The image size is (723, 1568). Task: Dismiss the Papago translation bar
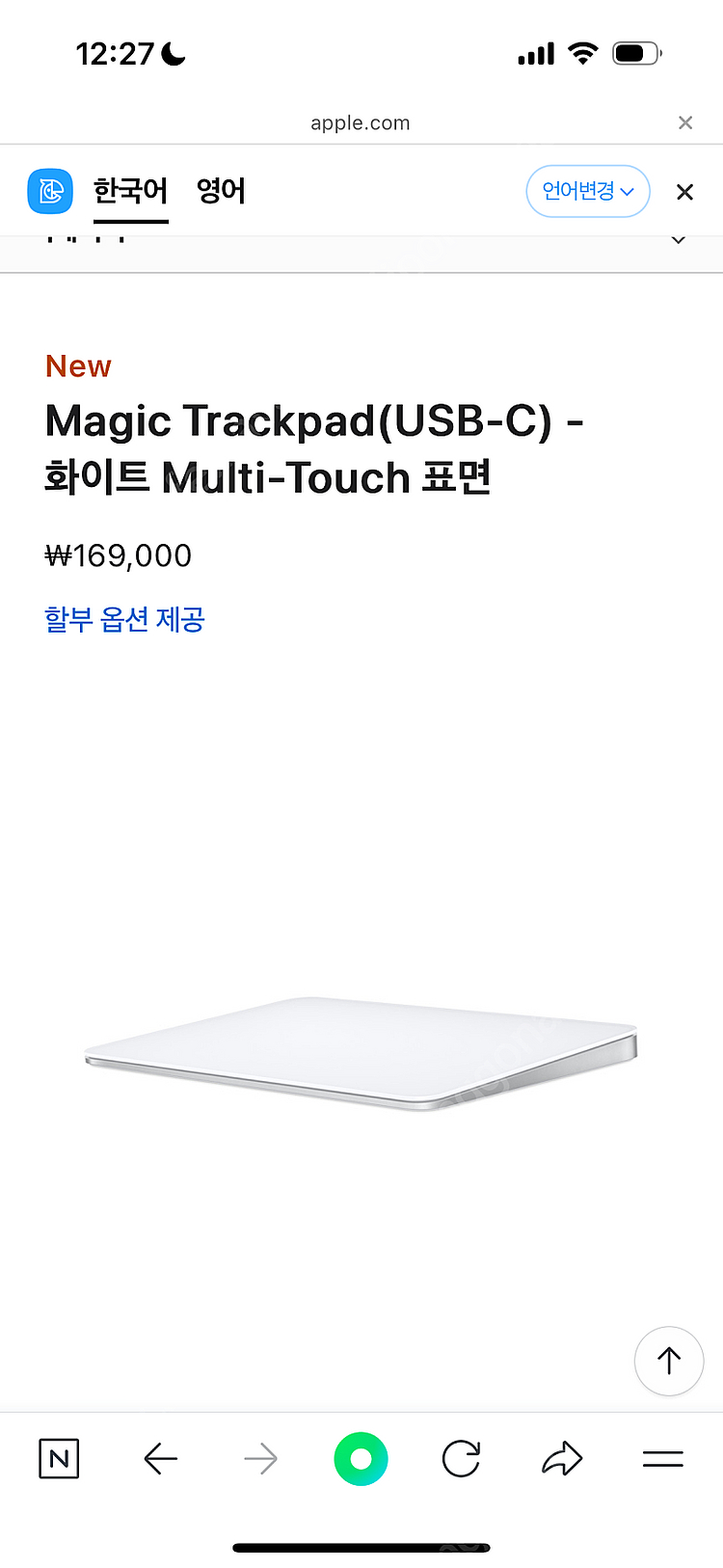pos(684,192)
